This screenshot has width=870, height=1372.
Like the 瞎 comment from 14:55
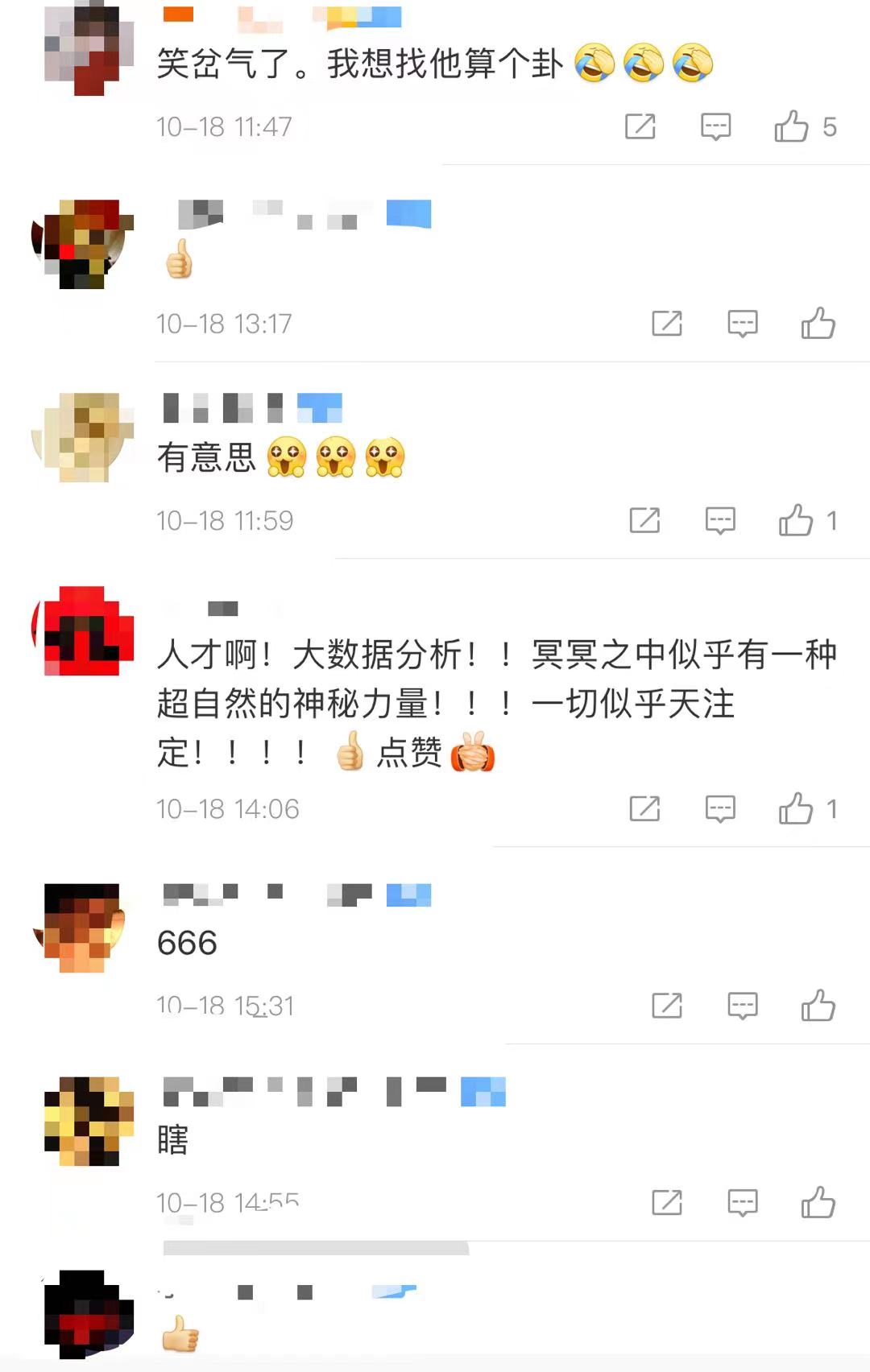click(x=818, y=1203)
